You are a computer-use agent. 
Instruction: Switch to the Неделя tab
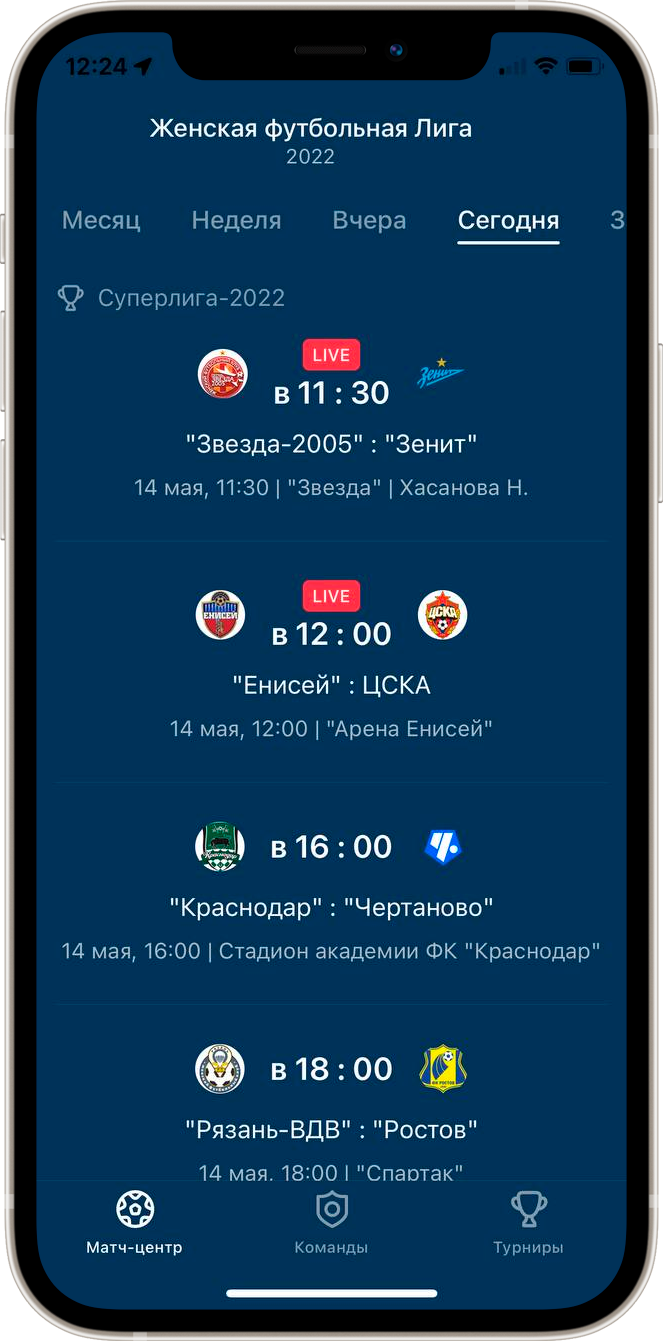[x=236, y=220]
